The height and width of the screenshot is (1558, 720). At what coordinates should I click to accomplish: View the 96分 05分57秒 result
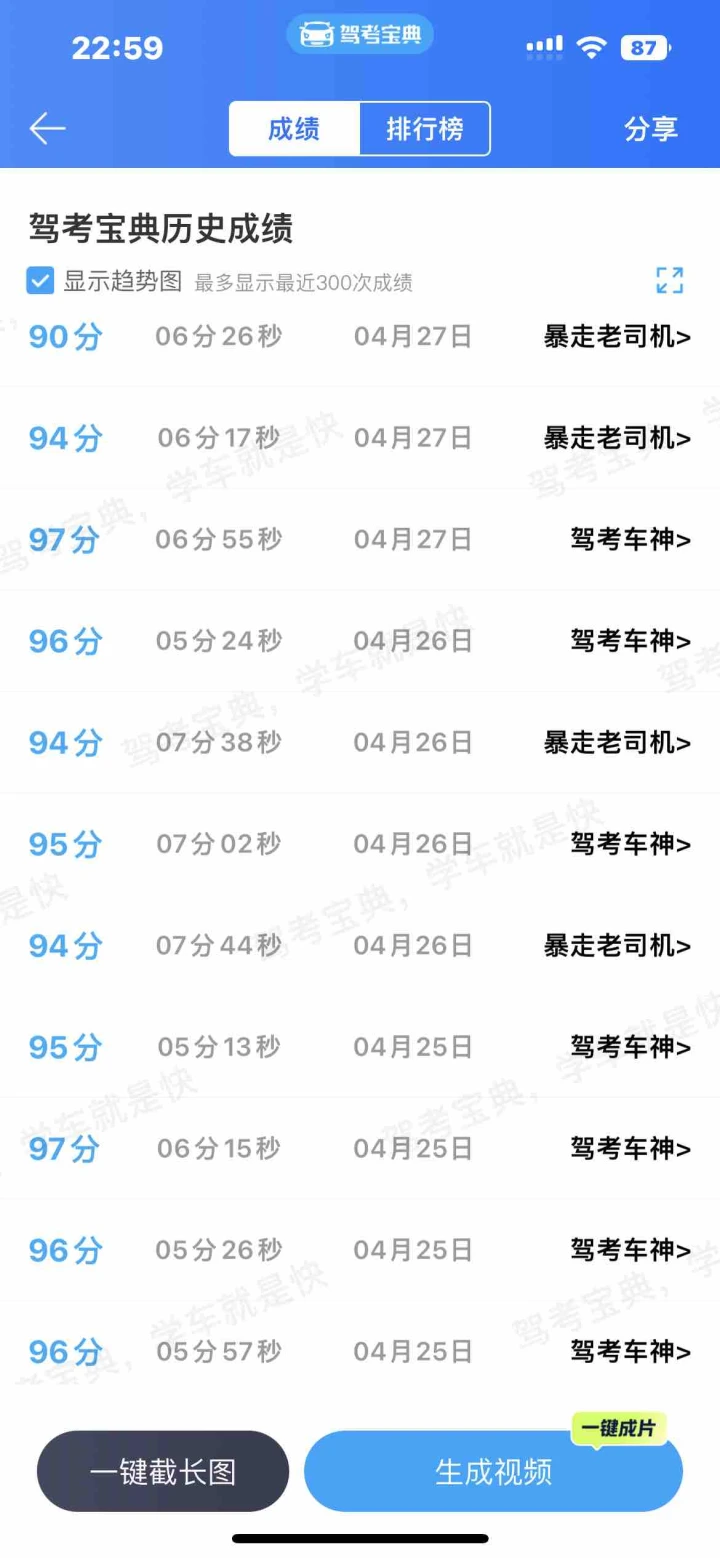pyautogui.click(x=630, y=1352)
